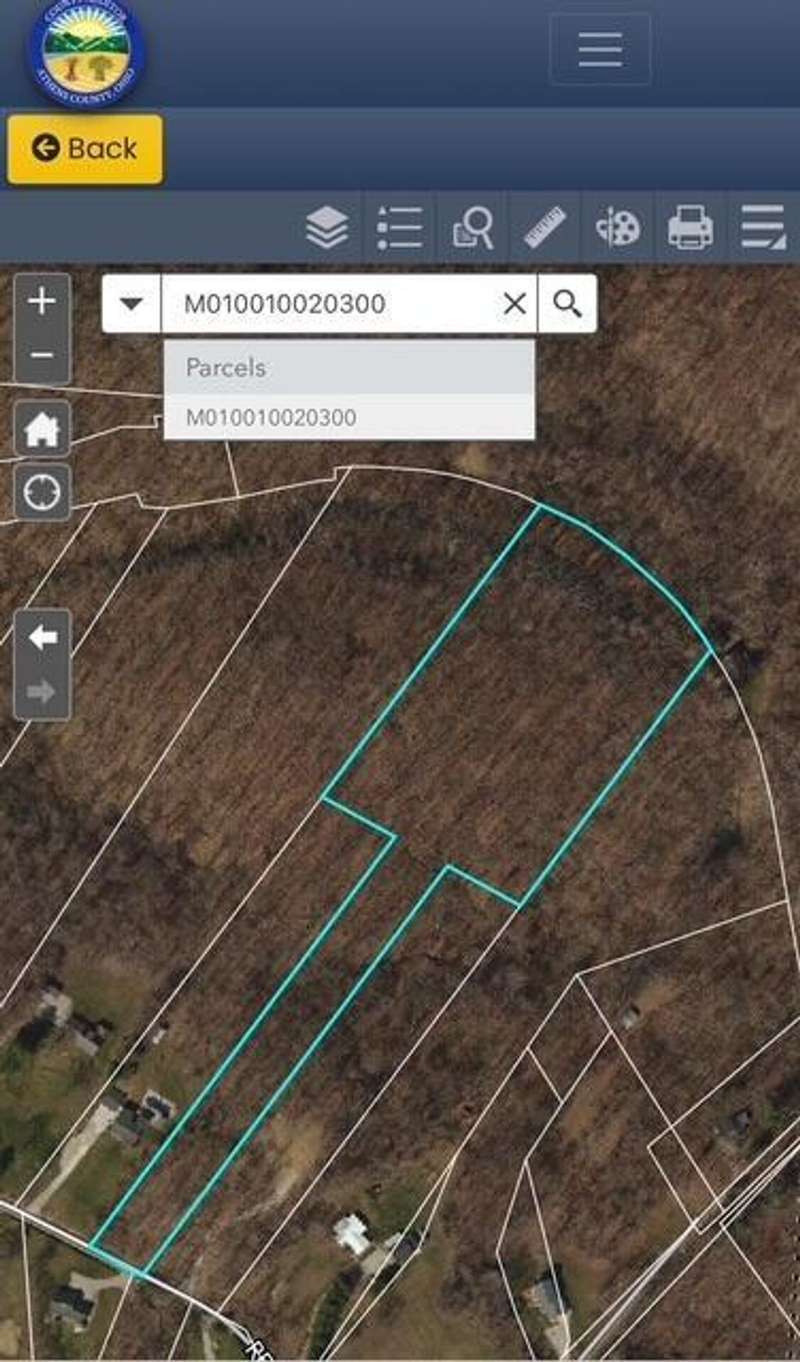The width and height of the screenshot is (800, 1362).
Task: Clear the search text
Action: (514, 303)
